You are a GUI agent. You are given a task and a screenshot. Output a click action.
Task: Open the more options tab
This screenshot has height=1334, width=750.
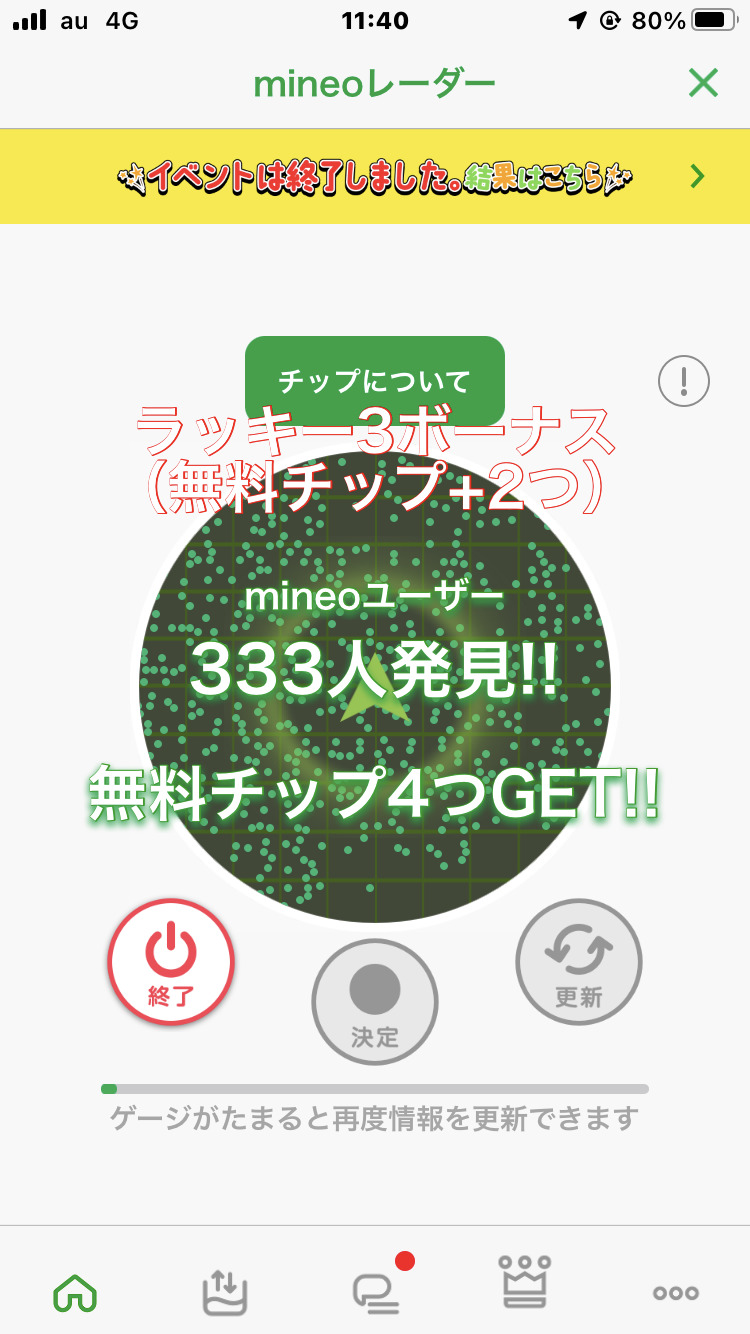(x=676, y=1293)
